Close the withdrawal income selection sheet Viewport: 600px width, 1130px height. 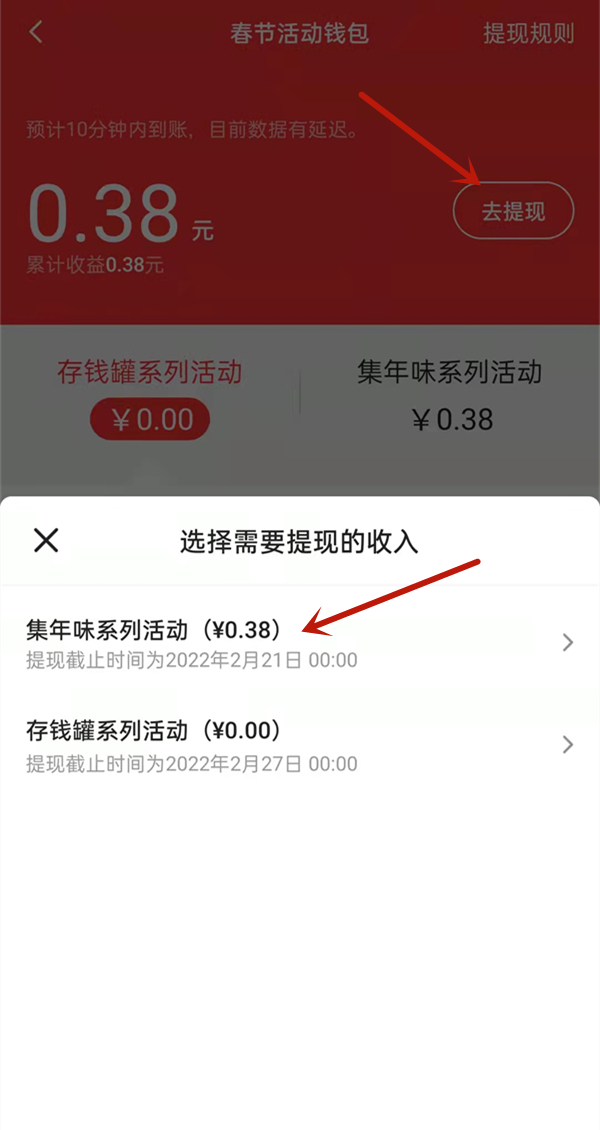pyautogui.click(x=46, y=540)
